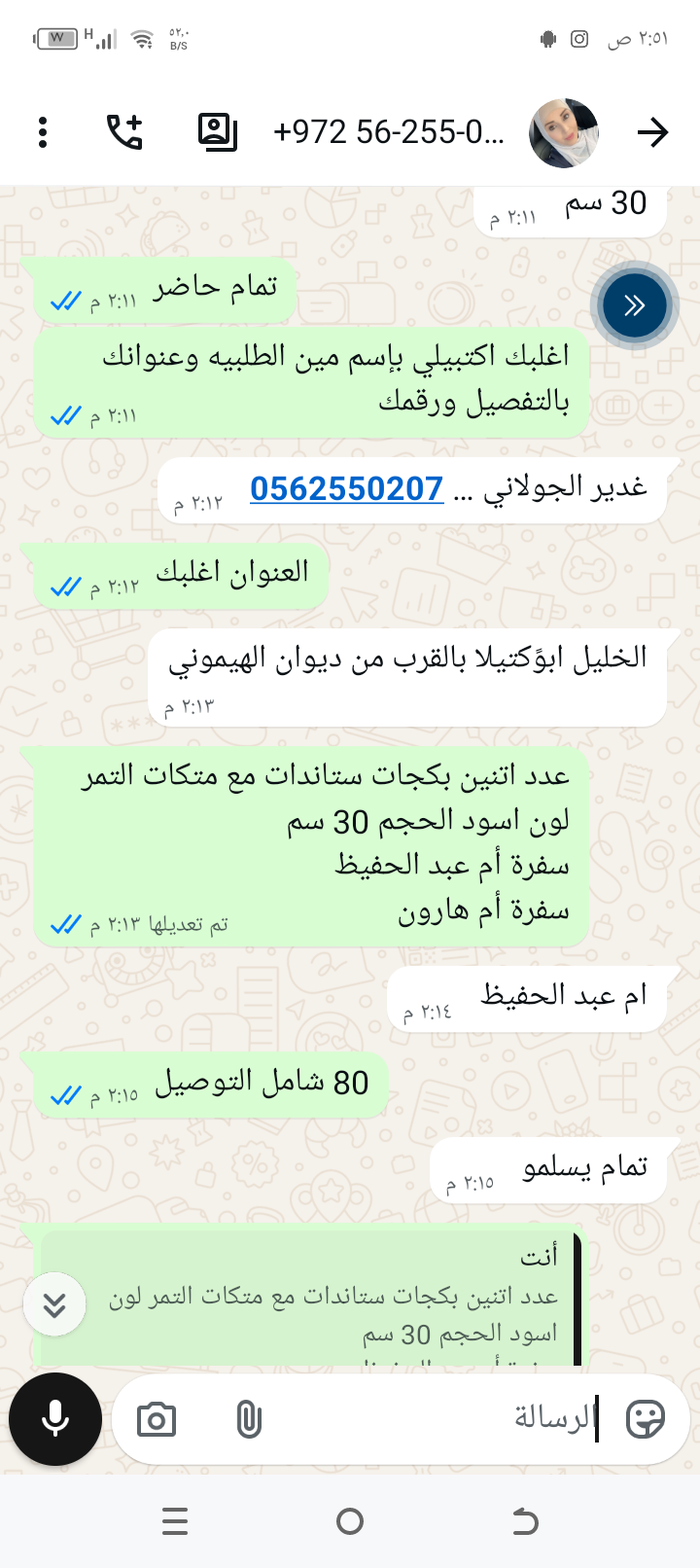Open contact info for +972 56-255-0...
The height and width of the screenshot is (1568, 700).
coord(389,132)
